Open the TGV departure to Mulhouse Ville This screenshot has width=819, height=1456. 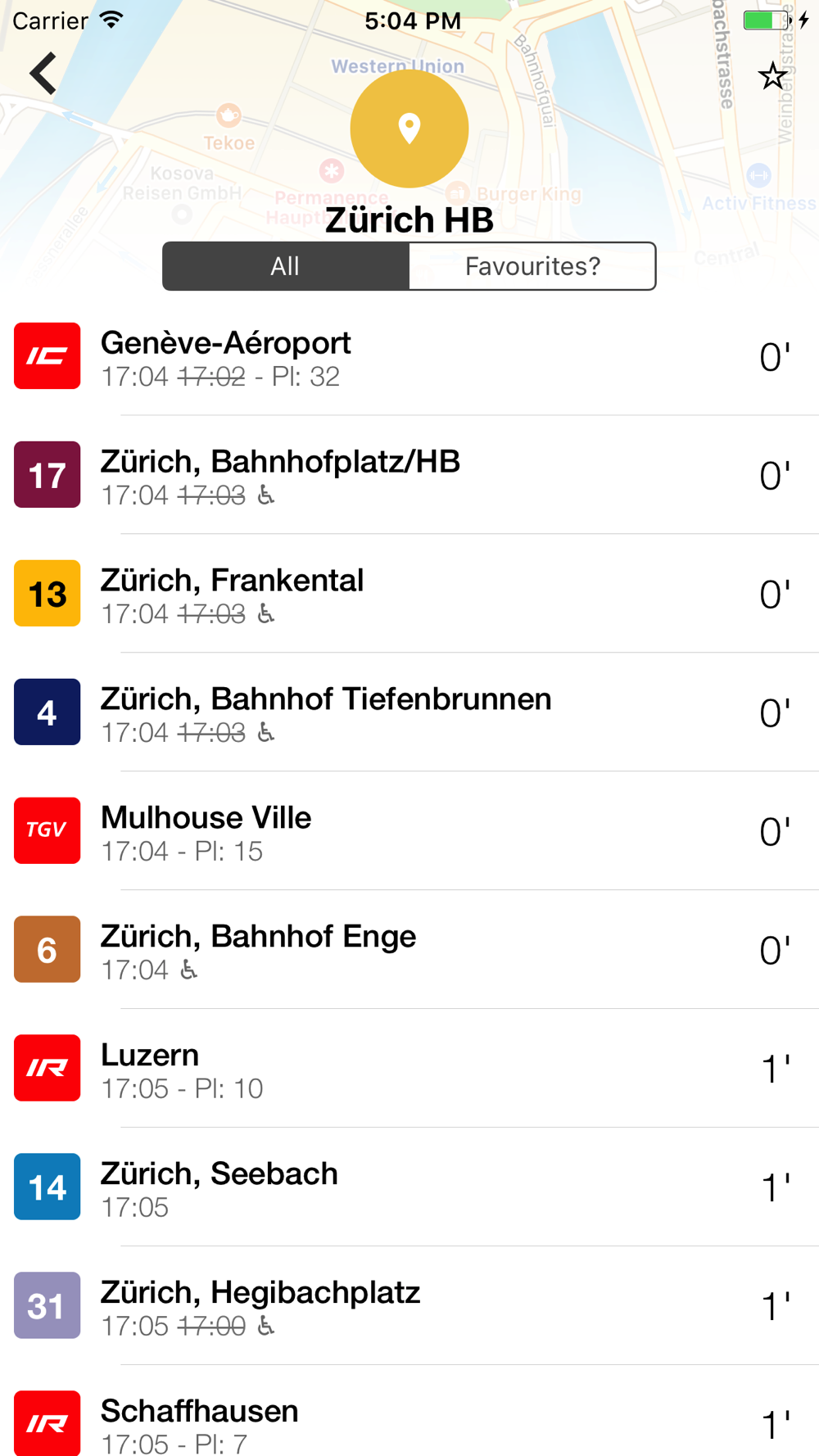click(x=409, y=832)
